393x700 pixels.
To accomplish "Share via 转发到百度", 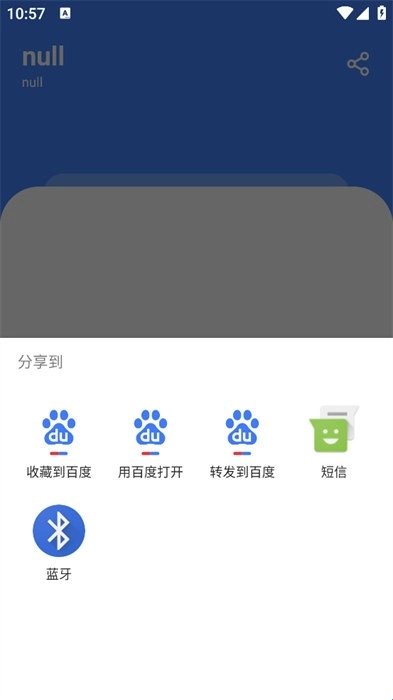I will coord(242,443).
